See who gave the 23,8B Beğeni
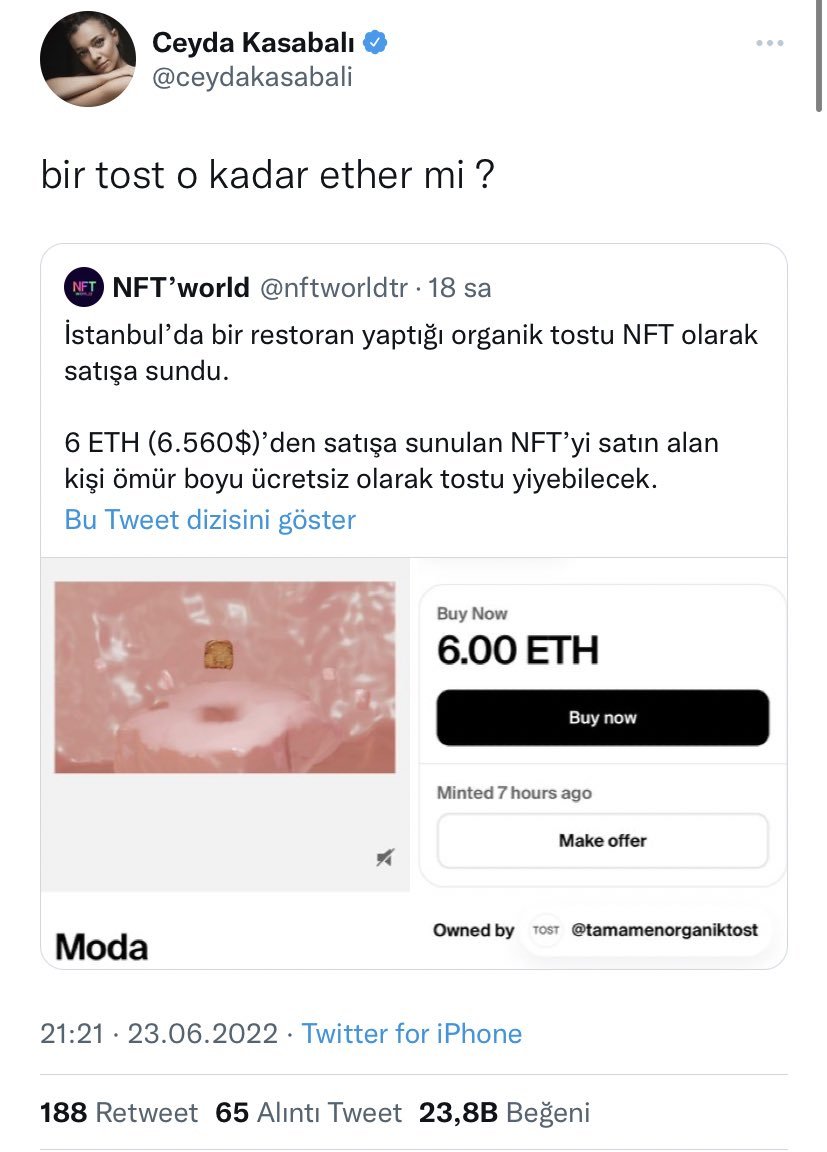This screenshot has width=827, height=1152. click(x=504, y=1112)
